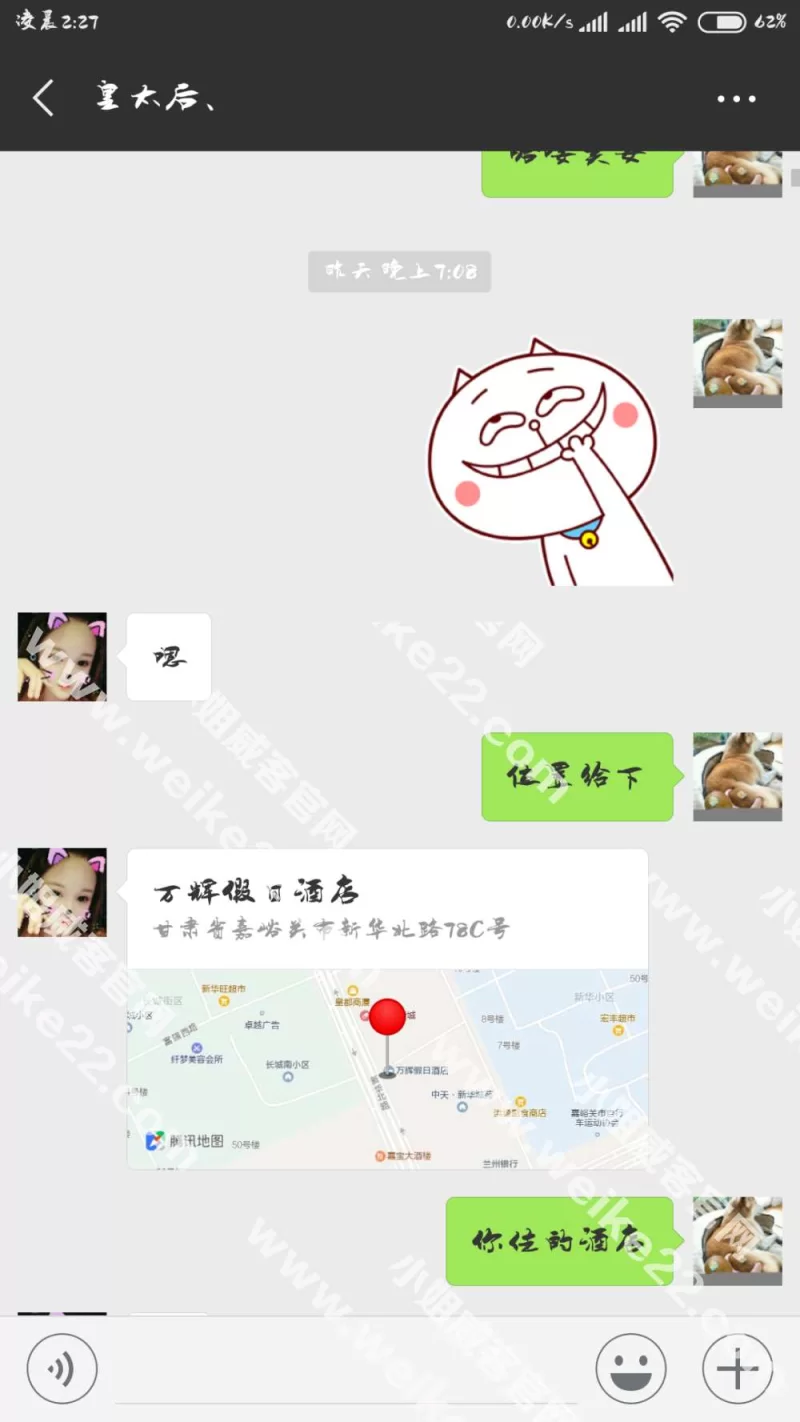
Task: Open the three-dot chat info menu
Action: 737,98
